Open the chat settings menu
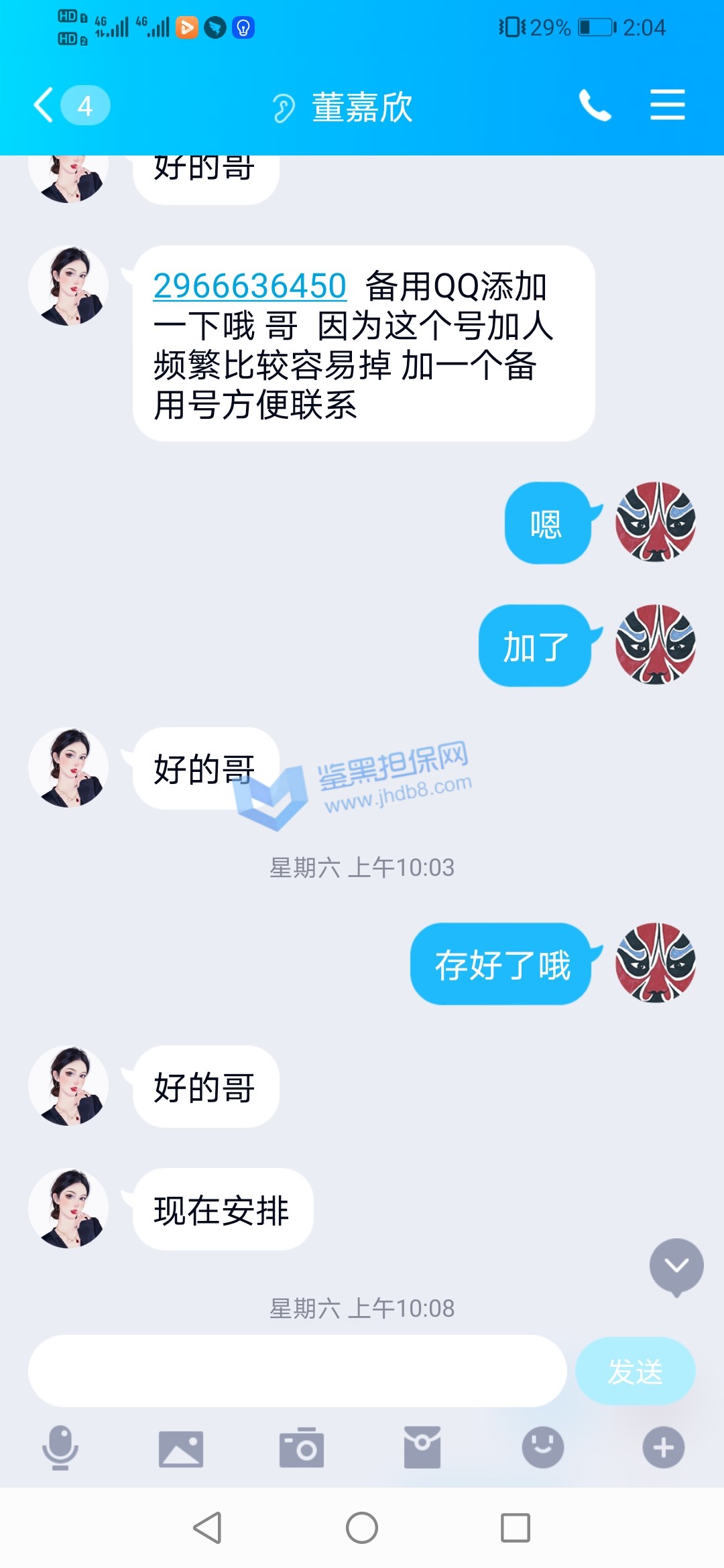The height and width of the screenshot is (1568, 724). [667, 106]
